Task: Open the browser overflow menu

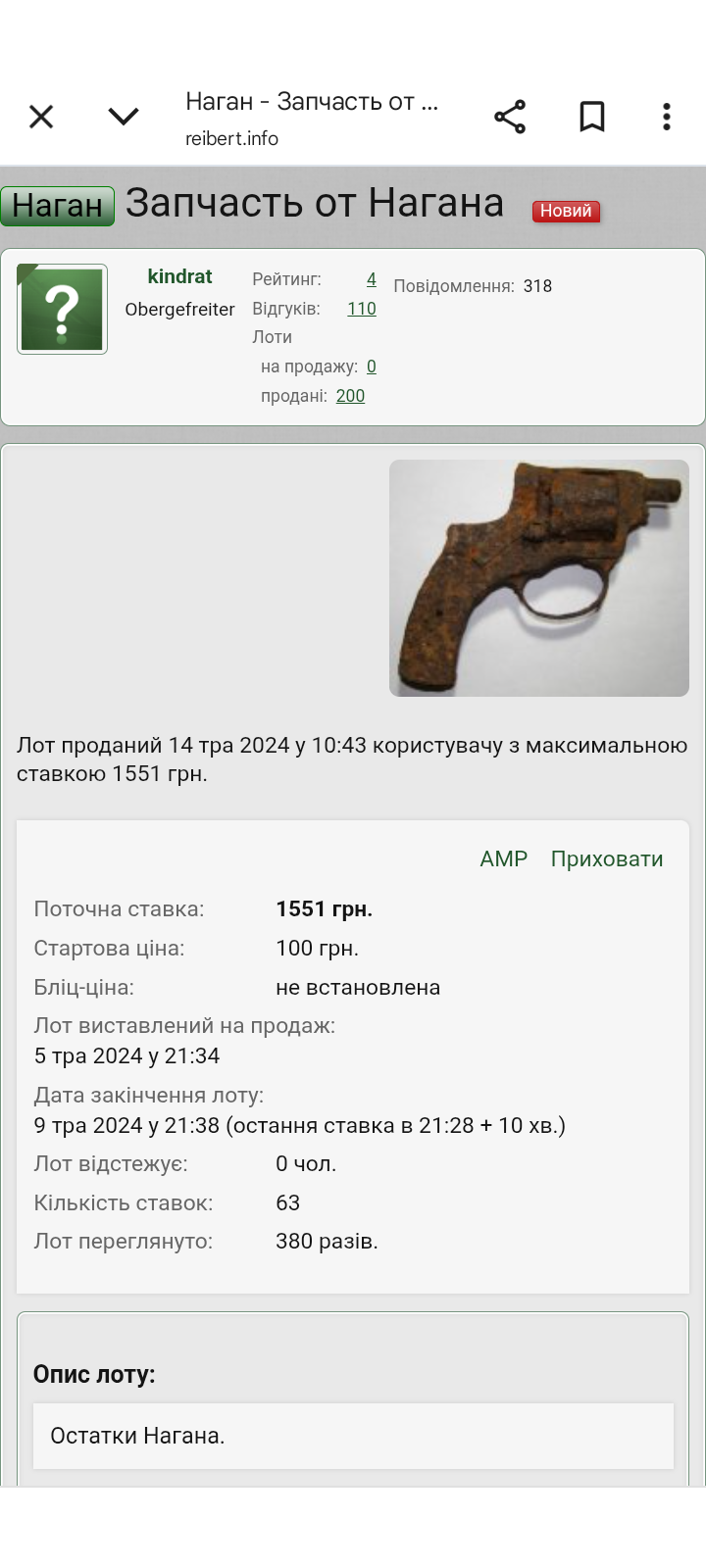Action: point(667,117)
